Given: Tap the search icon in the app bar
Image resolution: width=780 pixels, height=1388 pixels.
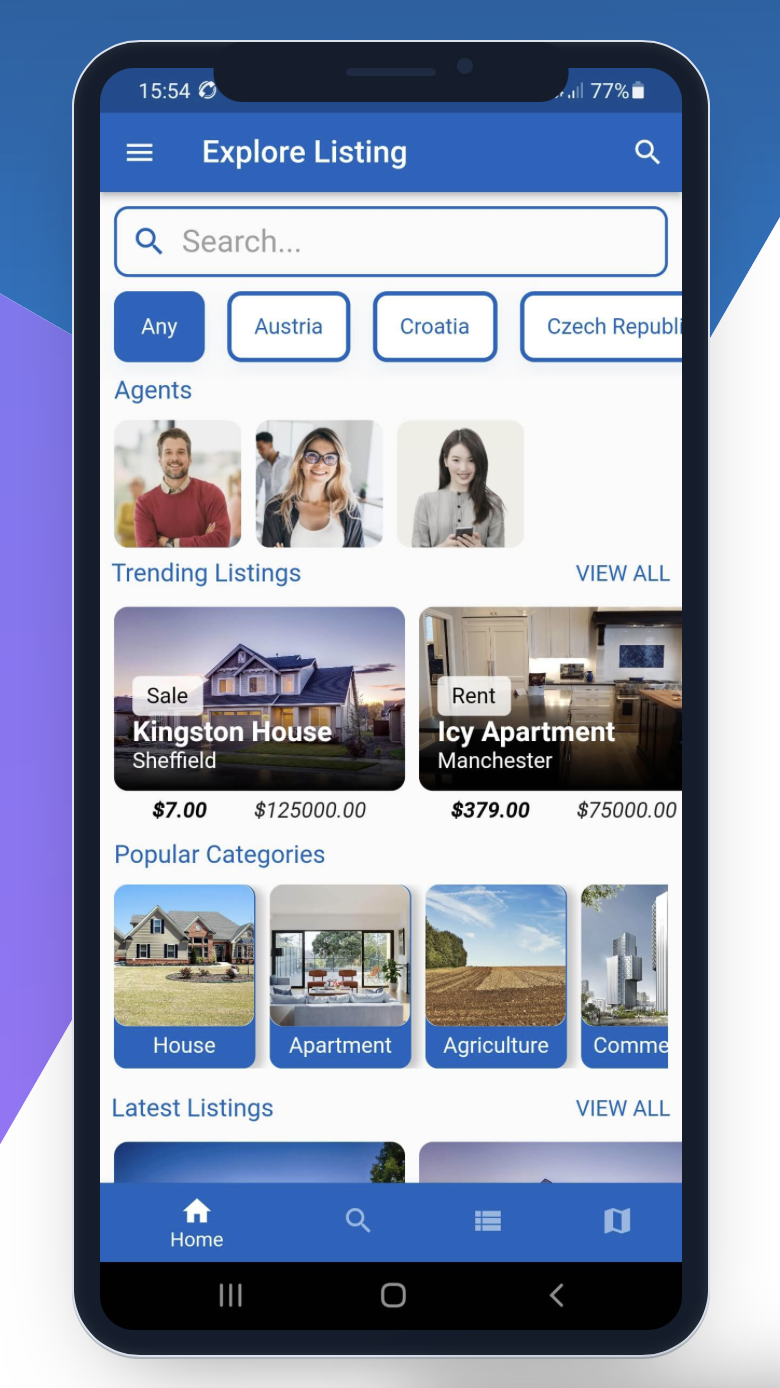Looking at the screenshot, I should tap(647, 153).
